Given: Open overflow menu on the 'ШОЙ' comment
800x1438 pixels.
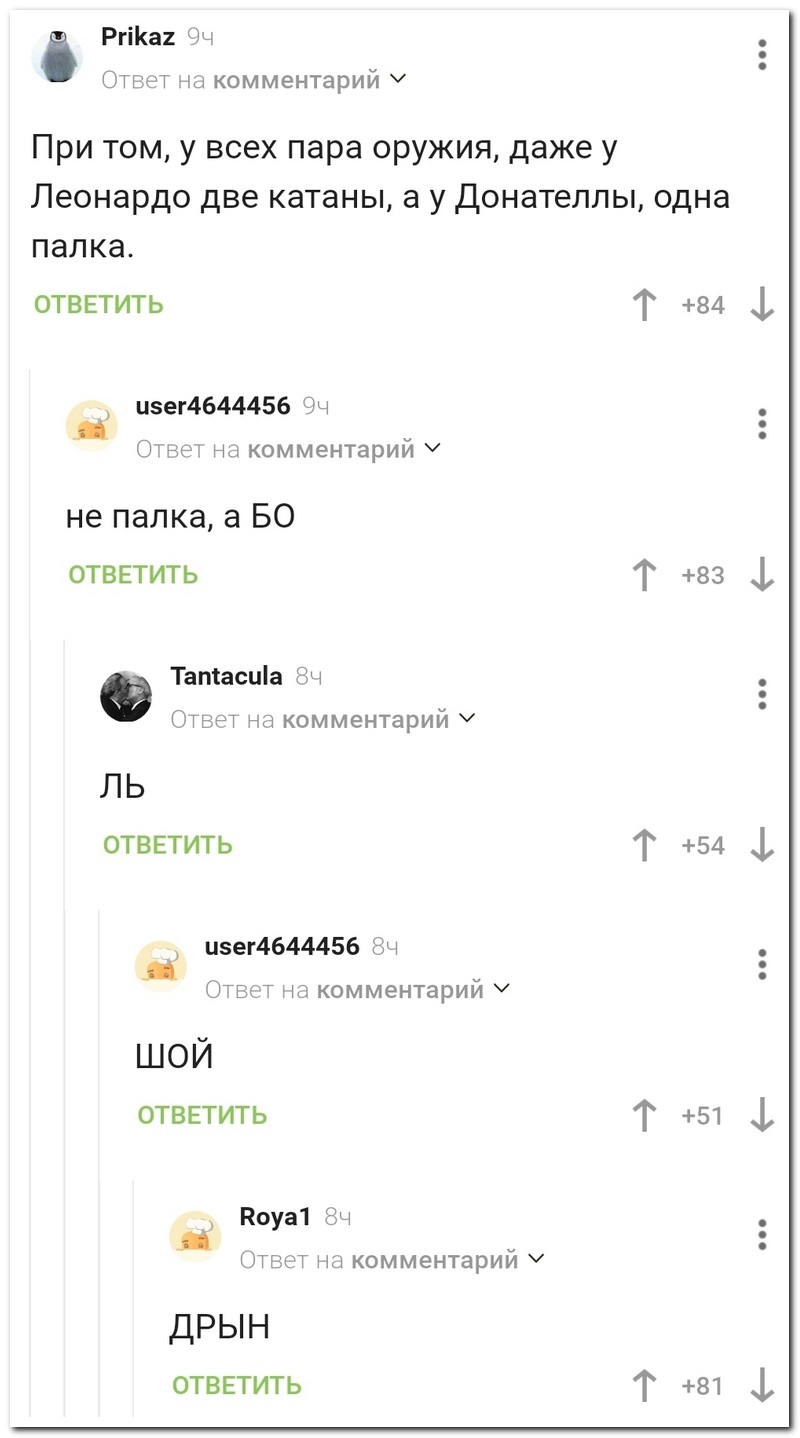Looking at the screenshot, I should [762, 964].
